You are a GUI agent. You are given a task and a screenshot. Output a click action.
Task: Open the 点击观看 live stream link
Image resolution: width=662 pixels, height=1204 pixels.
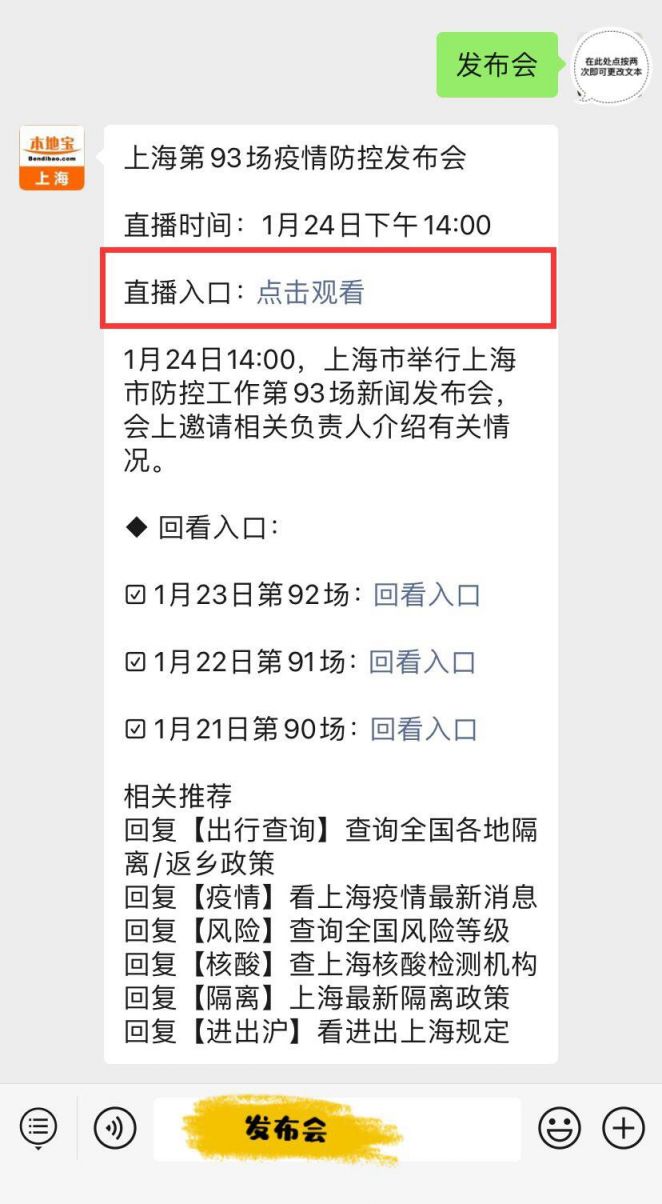coord(311,292)
